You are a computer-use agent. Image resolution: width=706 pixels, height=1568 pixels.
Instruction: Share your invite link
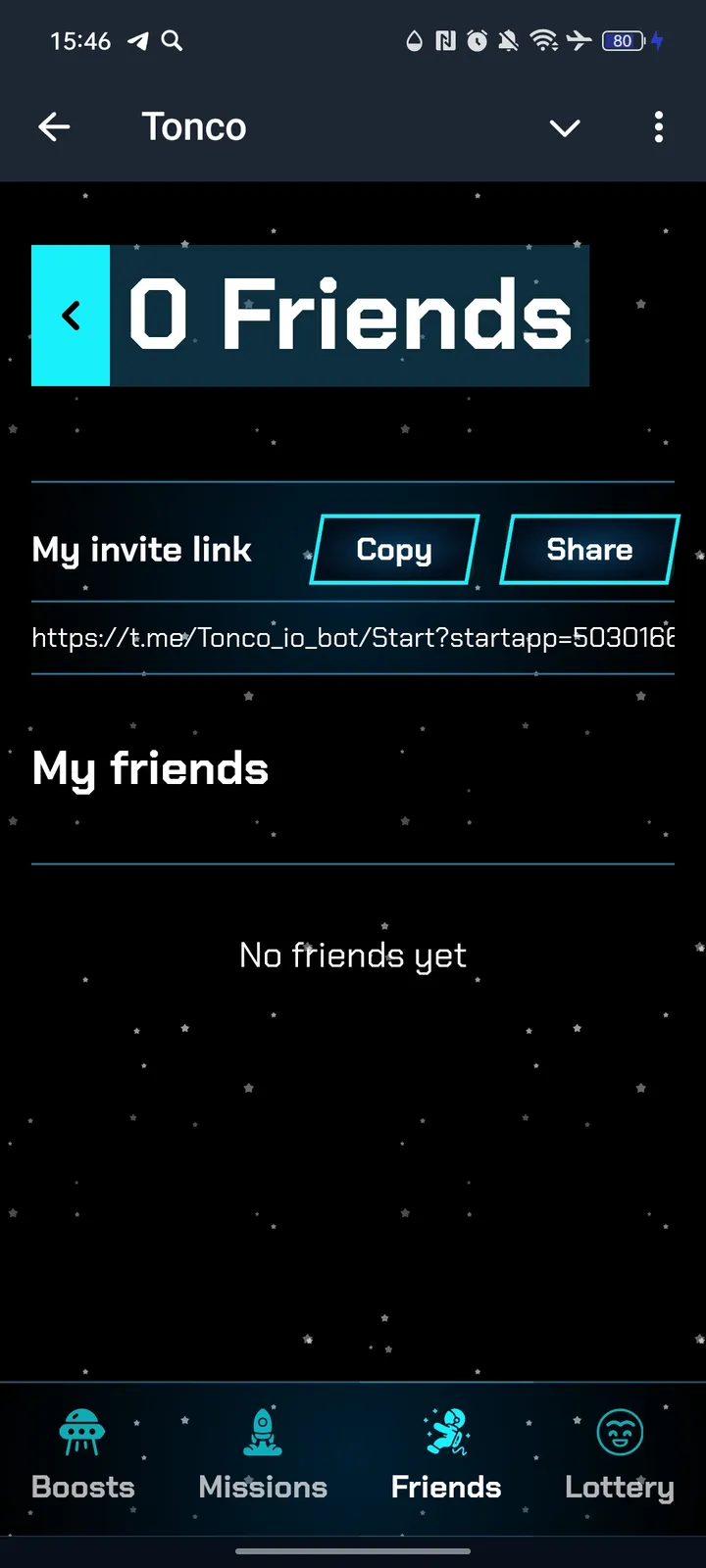(588, 550)
